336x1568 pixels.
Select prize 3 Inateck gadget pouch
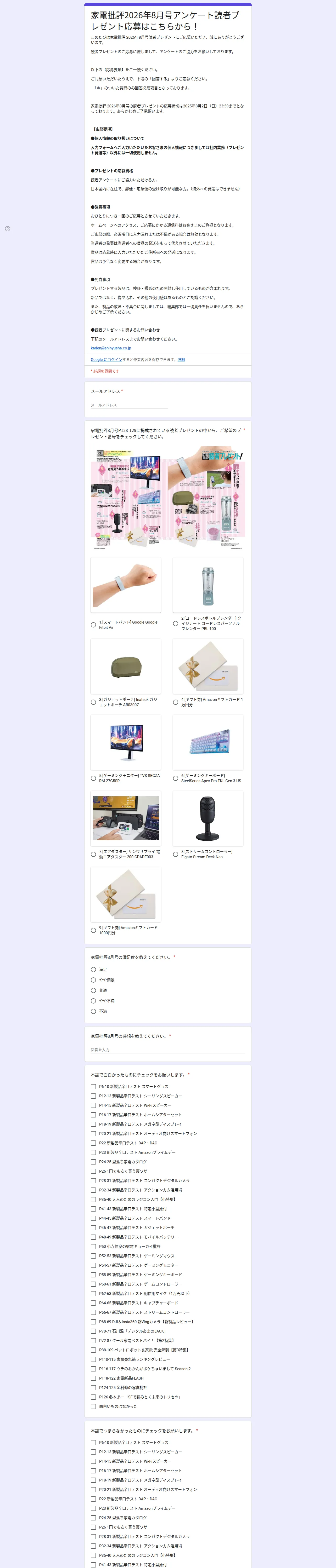(93, 702)
